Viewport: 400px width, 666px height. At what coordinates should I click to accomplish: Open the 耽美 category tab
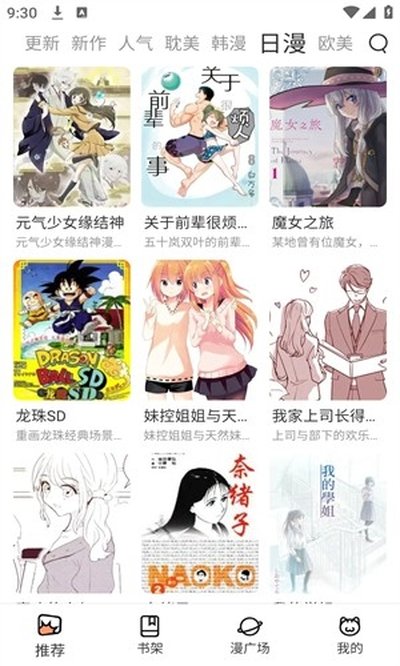pyautogui.click(x=182, y=43)
